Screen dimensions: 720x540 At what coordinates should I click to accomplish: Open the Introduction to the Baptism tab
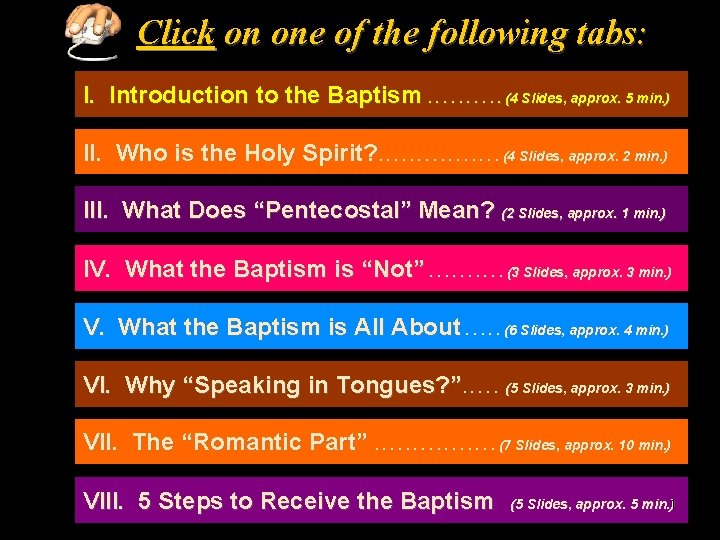[381, 94]
